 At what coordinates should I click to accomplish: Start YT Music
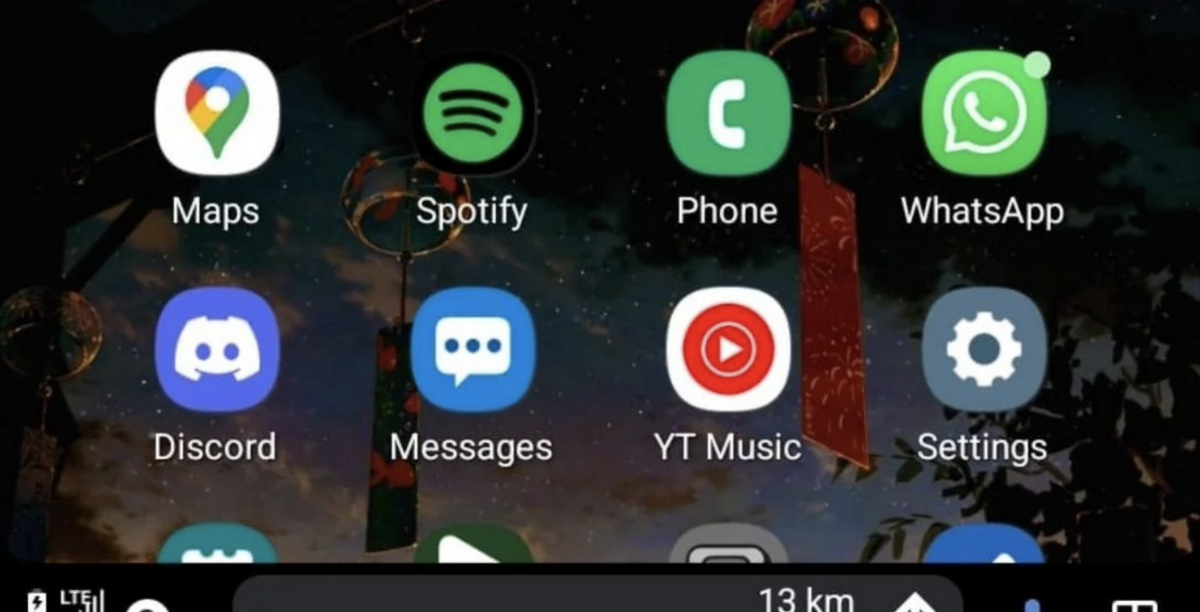(x=728, y=349)
